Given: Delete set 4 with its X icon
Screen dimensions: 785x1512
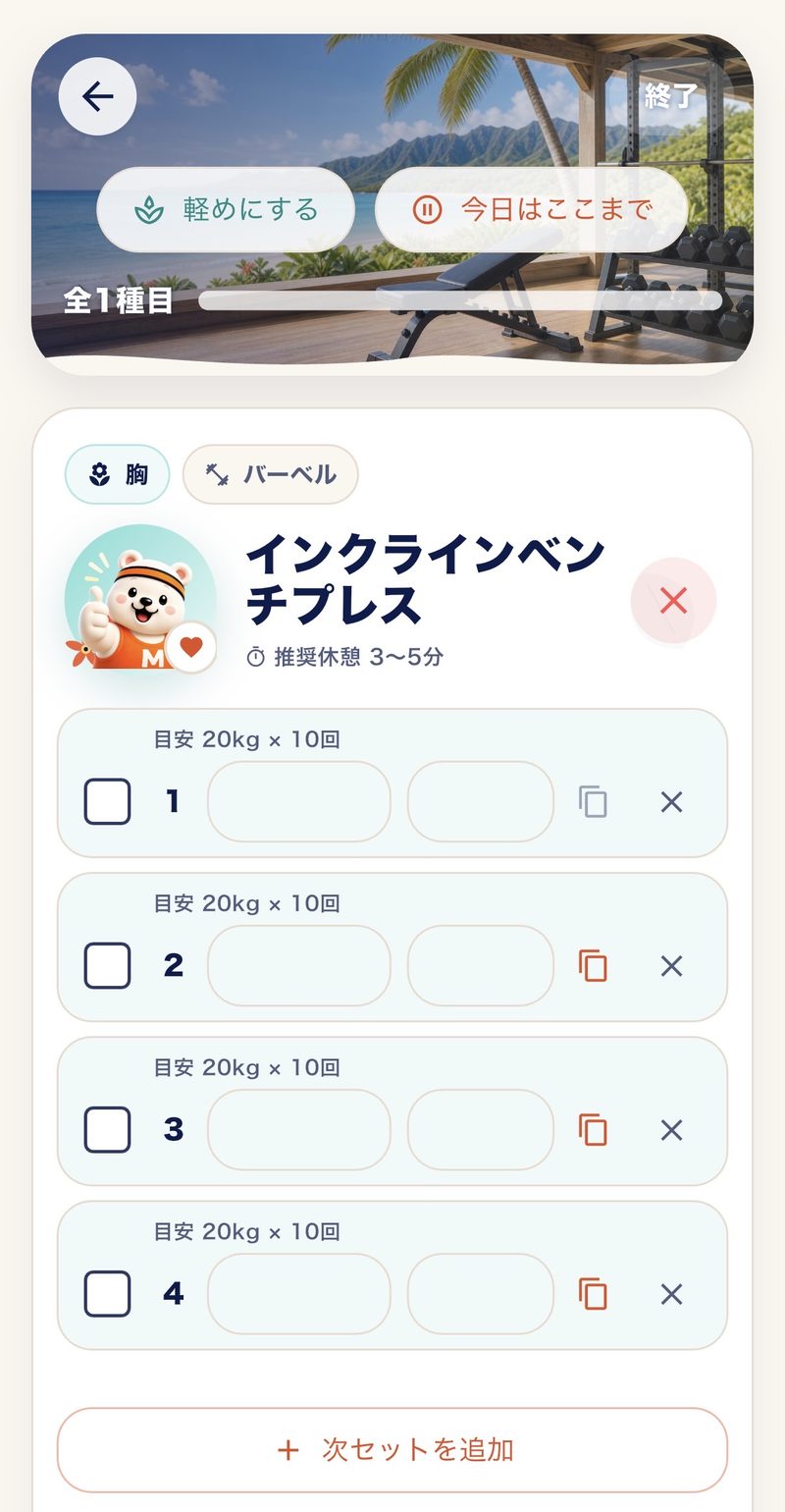Looking at the screenshot, I should click(671, 1293).
